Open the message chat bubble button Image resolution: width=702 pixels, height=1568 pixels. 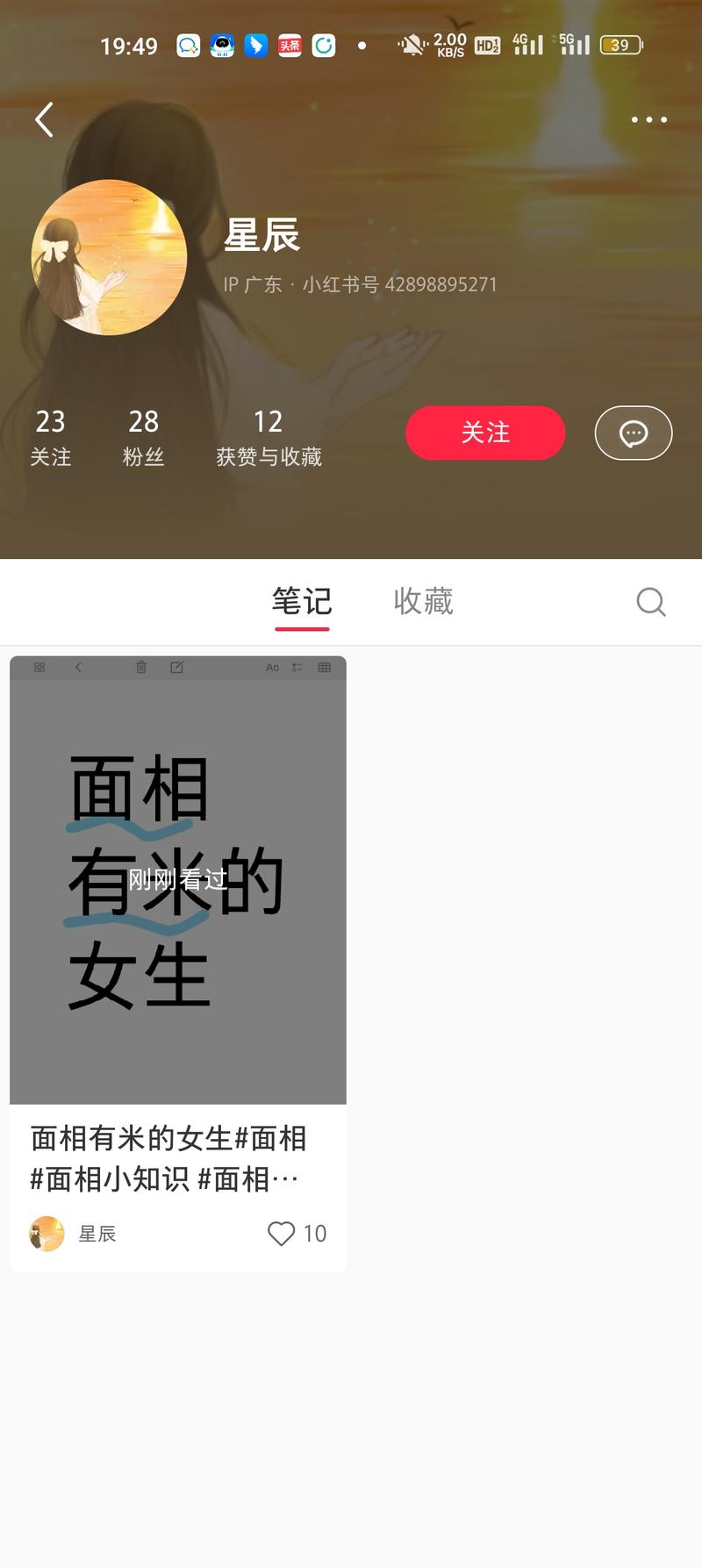(x=633, y=433)
